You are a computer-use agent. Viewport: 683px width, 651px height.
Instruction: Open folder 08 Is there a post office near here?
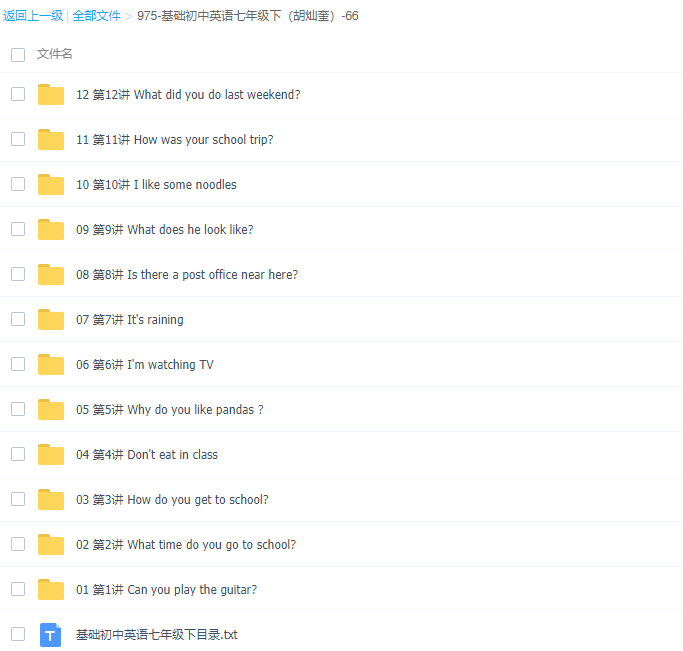click(x=186, y=275)
